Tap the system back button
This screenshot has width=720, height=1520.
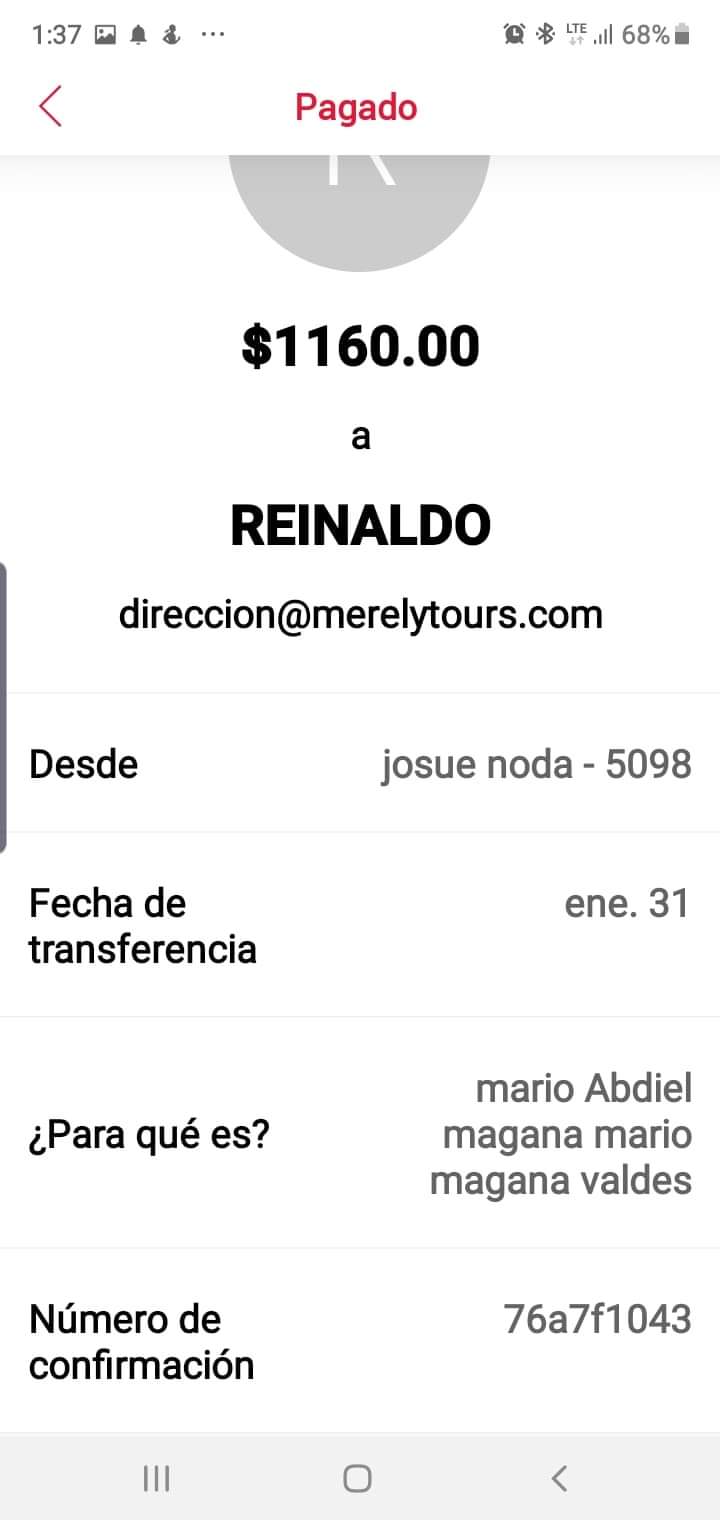click(560, 1478)
